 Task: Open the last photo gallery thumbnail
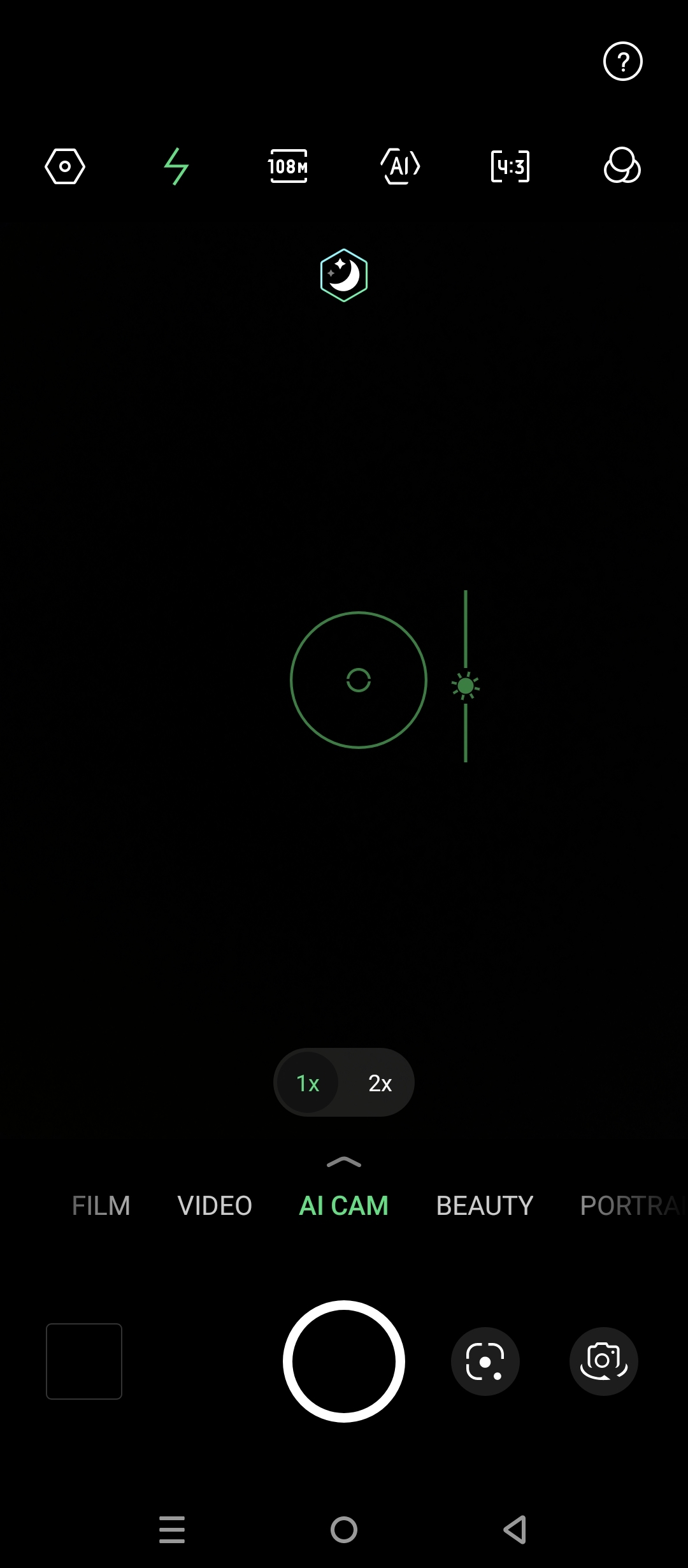(x=84, y=1361)
